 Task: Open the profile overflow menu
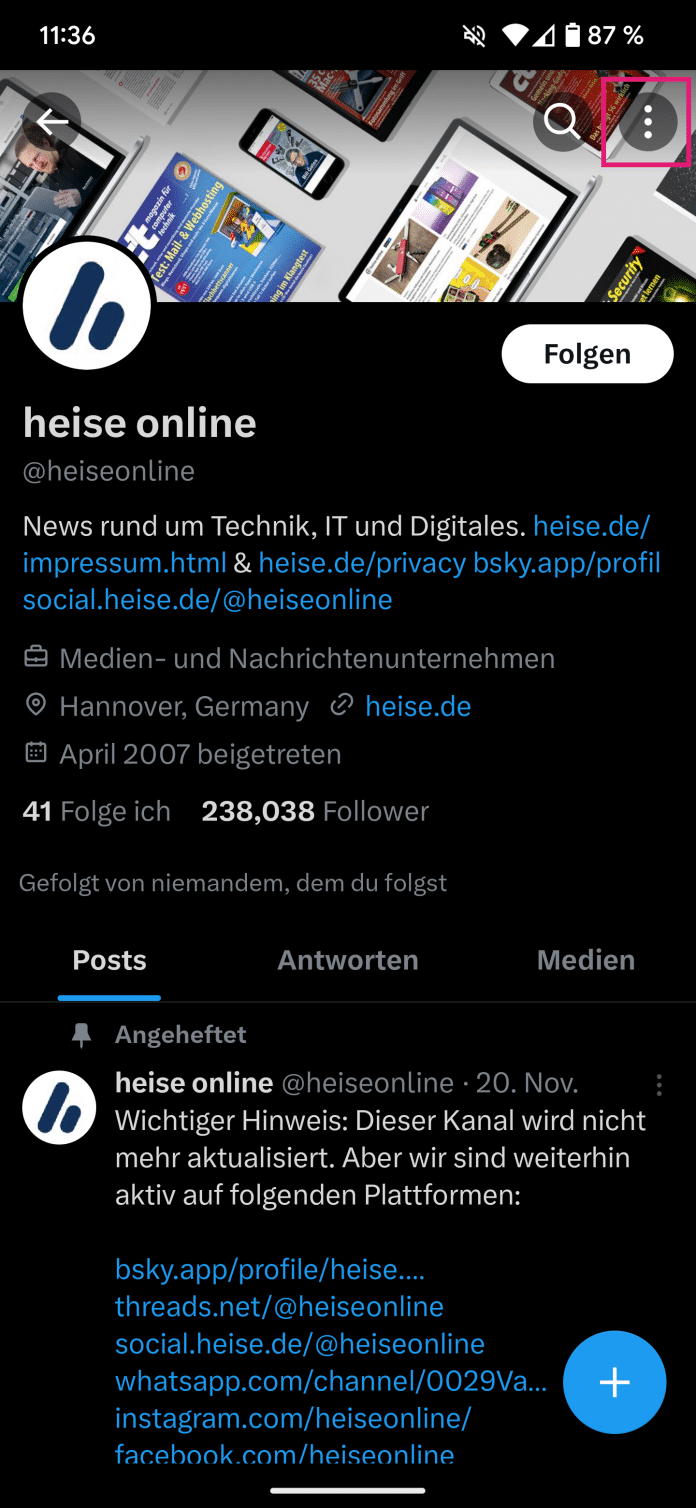click(x=648, y=122)
